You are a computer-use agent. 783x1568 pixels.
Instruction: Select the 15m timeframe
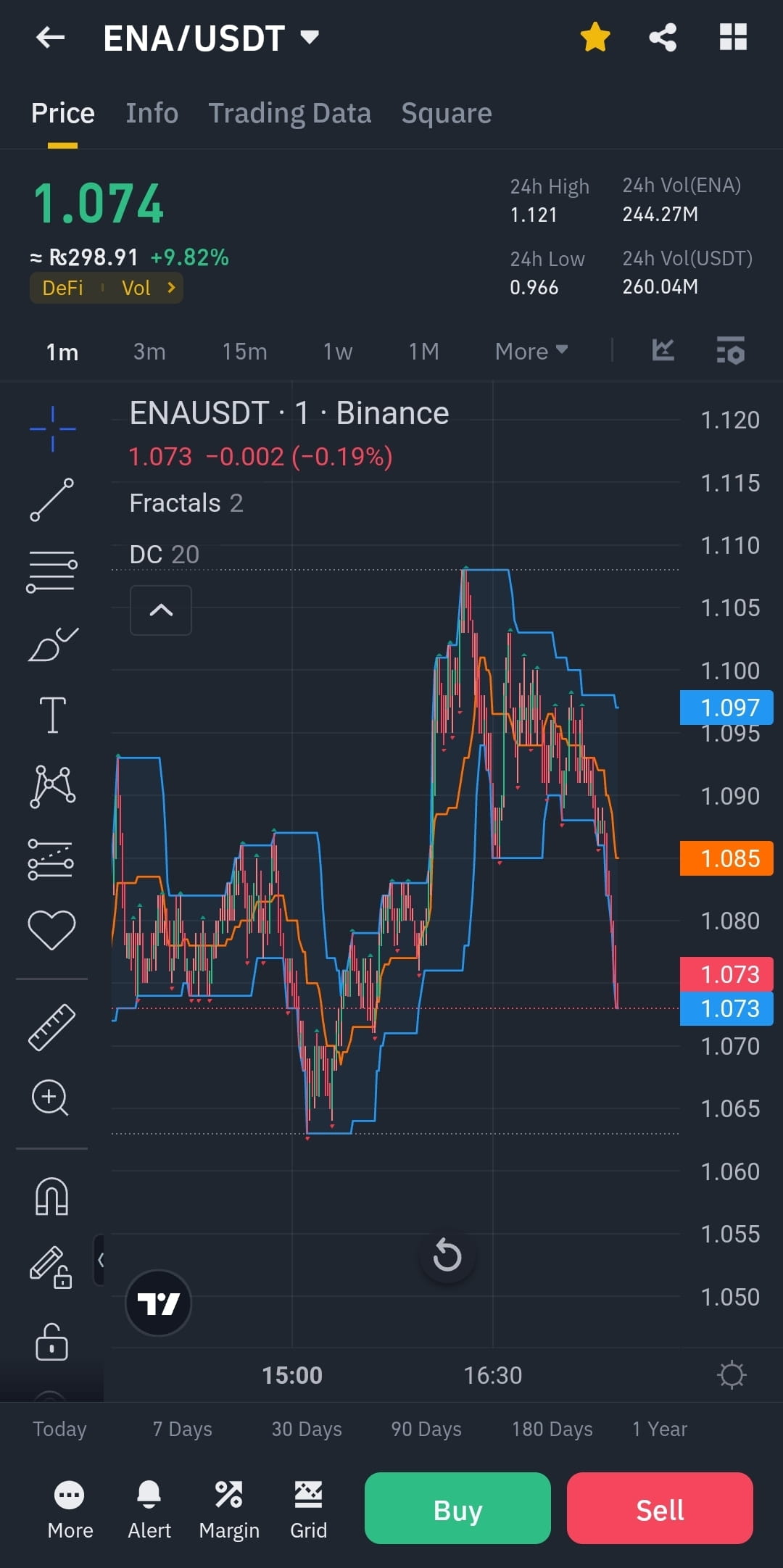[x=244, y=351]
